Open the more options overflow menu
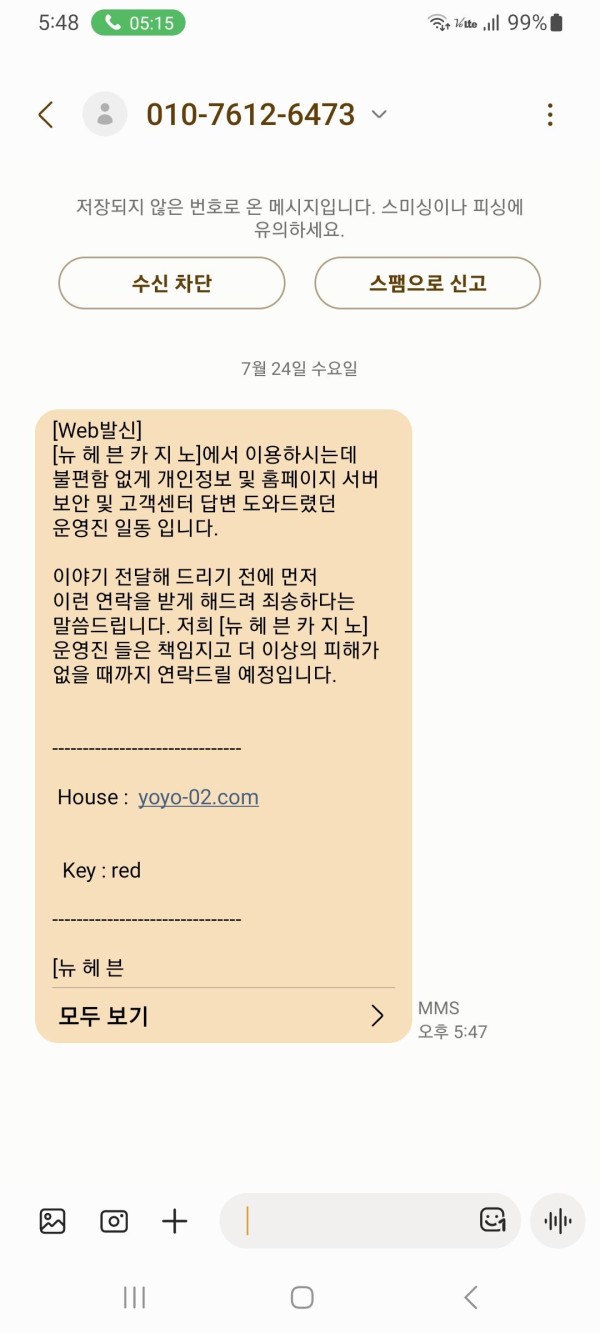Viewport: 600px width, 1333px height. tap(549, 115)
